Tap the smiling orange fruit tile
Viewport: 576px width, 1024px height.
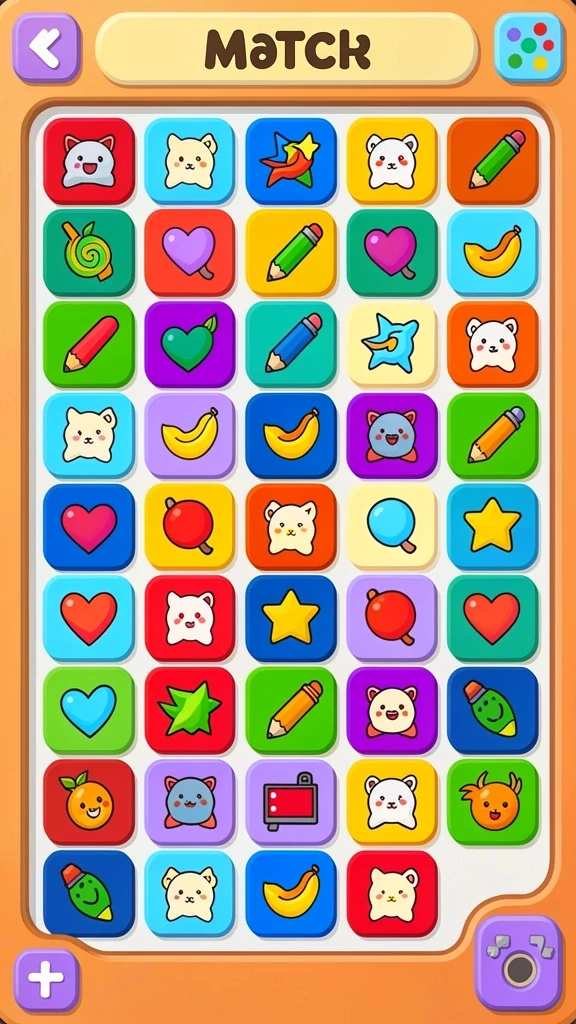click(x=89, y=802)
